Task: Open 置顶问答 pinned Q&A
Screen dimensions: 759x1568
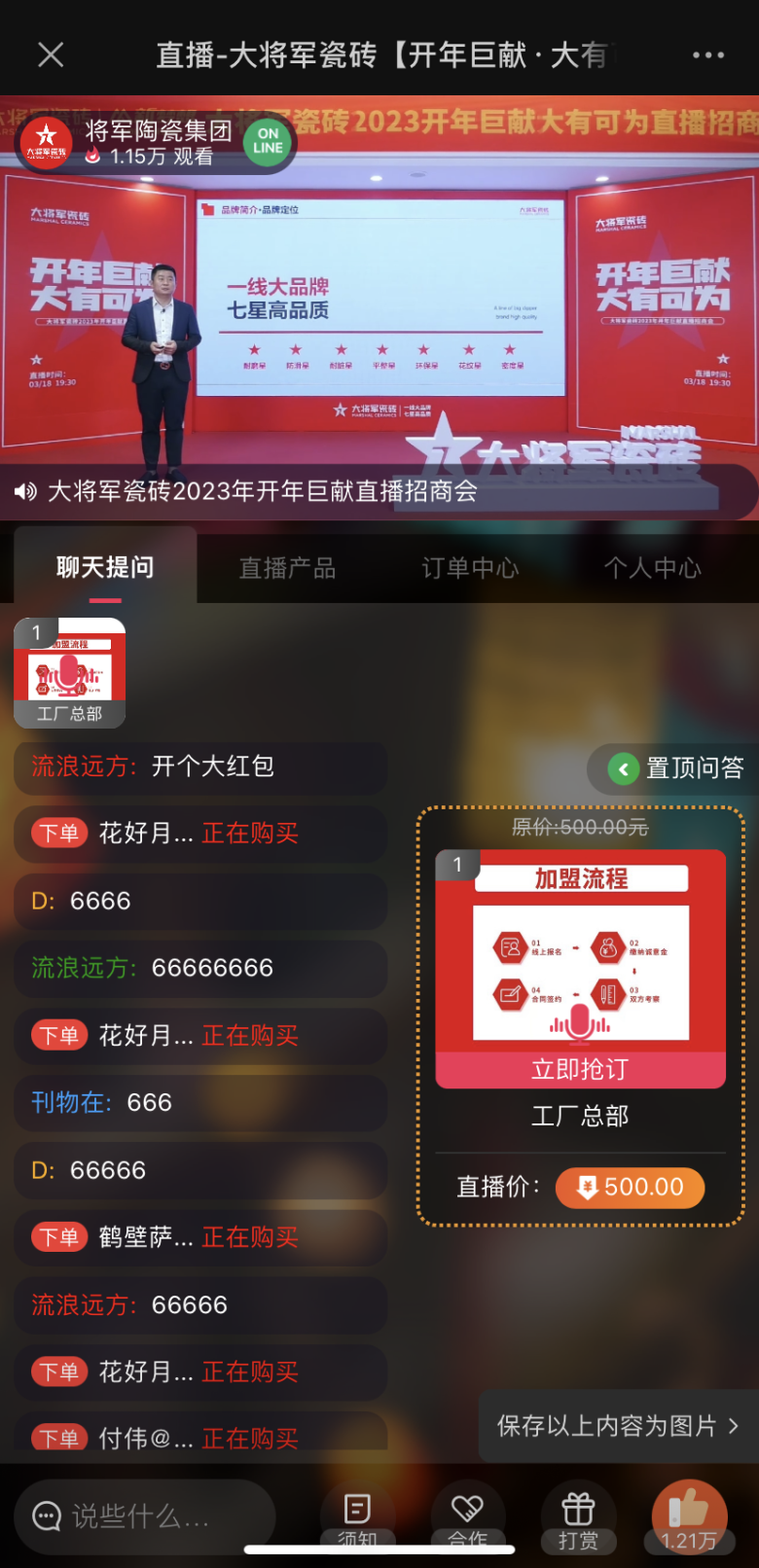Action: 676,768
